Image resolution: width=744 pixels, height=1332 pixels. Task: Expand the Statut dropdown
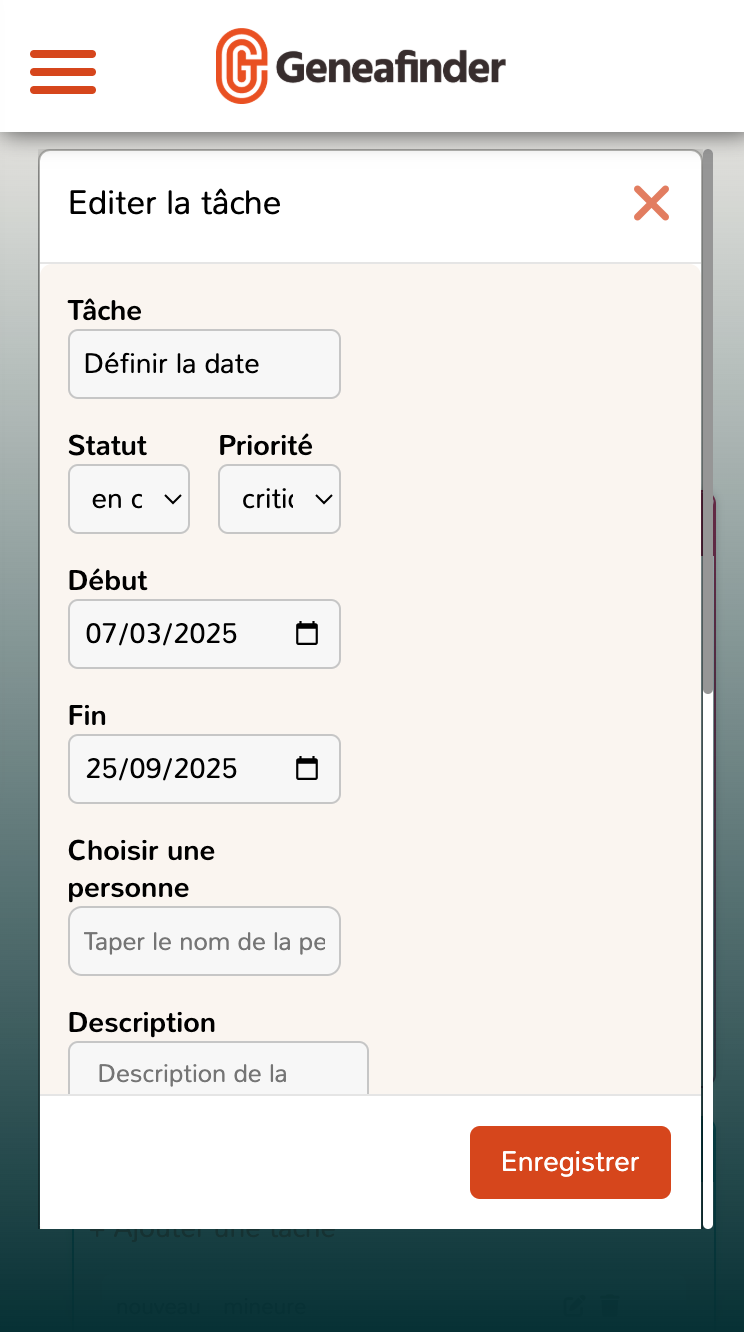(129, 499)
